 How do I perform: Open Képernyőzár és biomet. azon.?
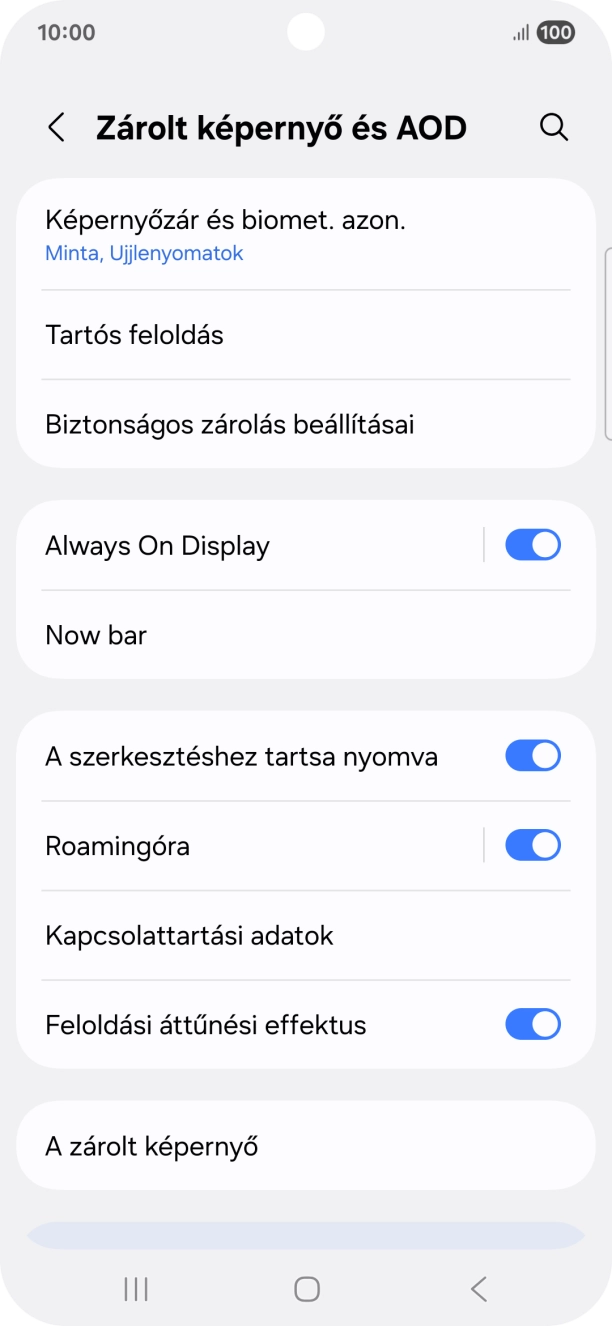[x=306, y=235]
